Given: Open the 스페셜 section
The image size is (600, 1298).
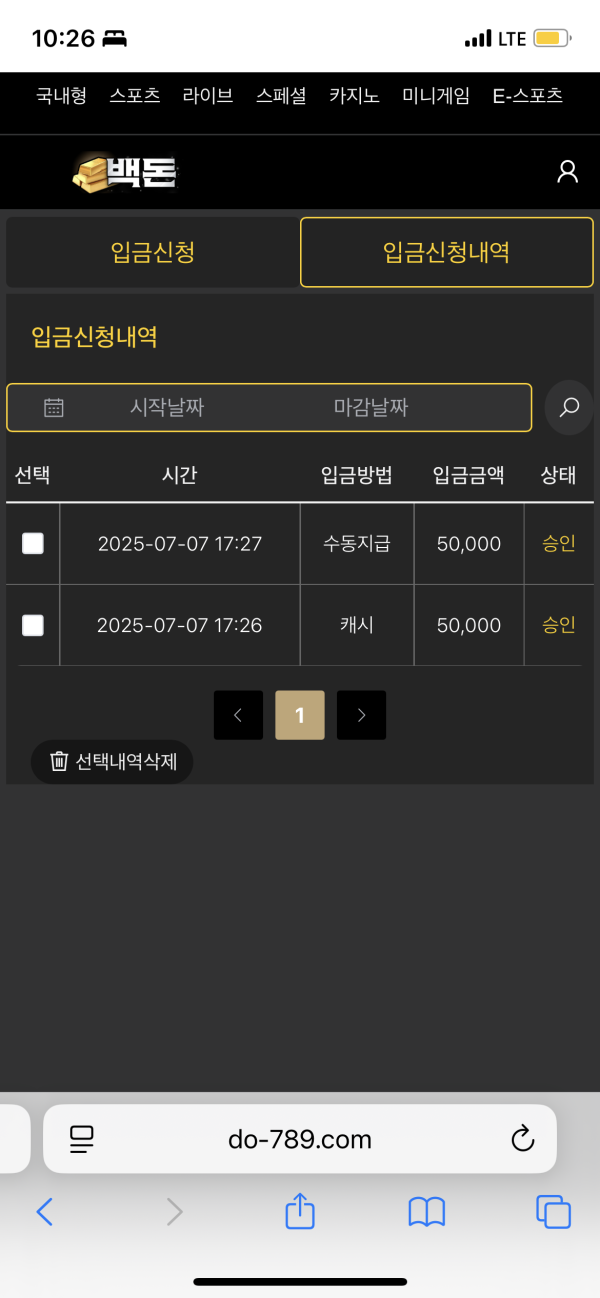Looking at the screenshot, I should point(281,96).
